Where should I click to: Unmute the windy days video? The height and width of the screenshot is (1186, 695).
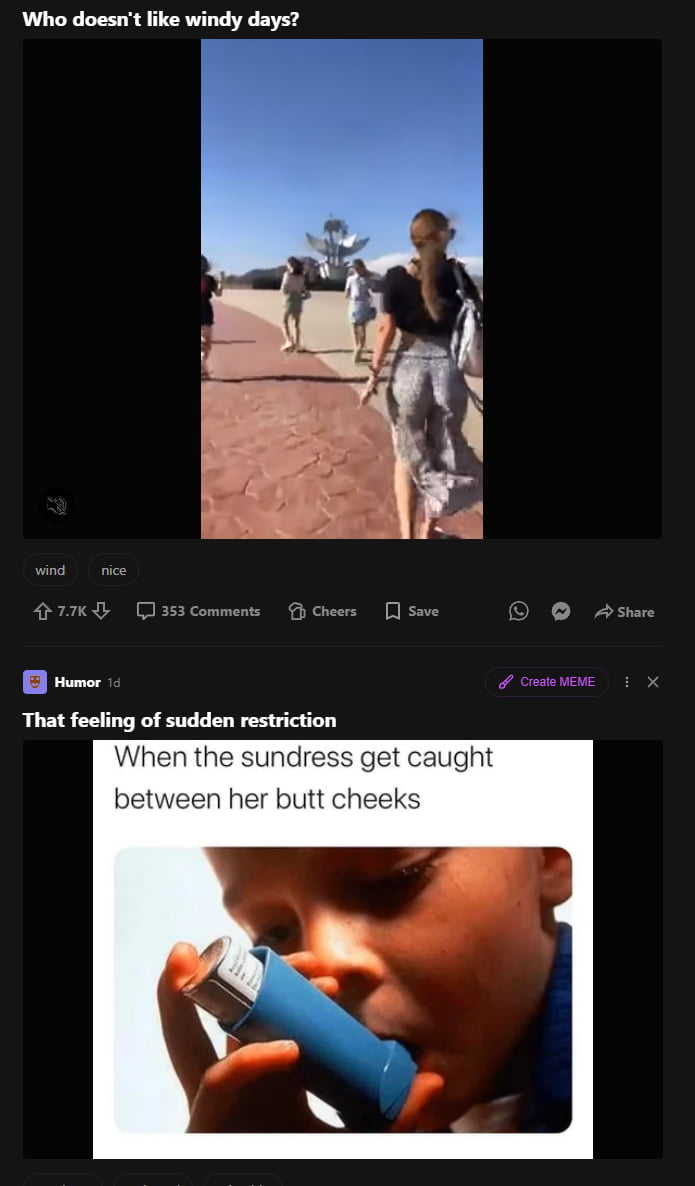point(57,506)
